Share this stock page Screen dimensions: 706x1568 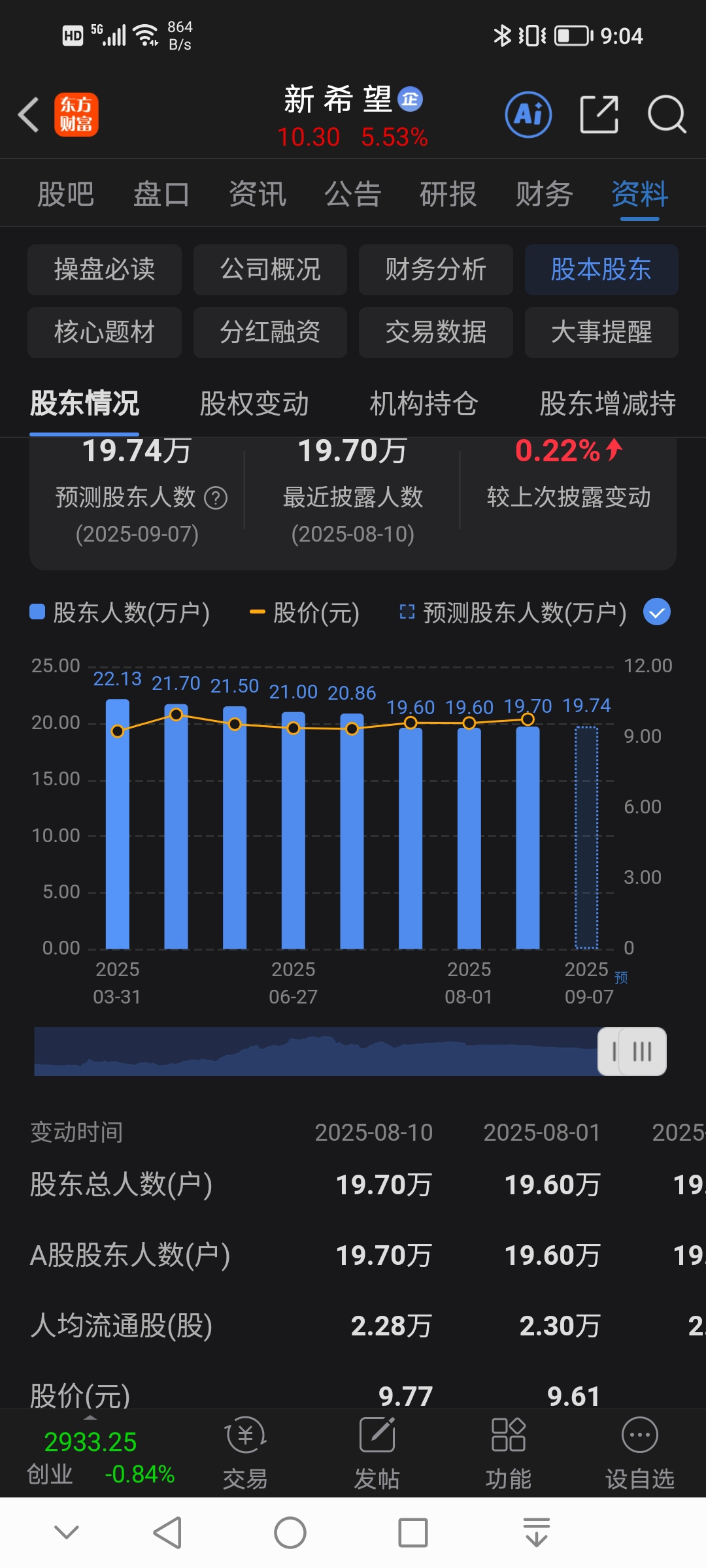tap(599, 115)
